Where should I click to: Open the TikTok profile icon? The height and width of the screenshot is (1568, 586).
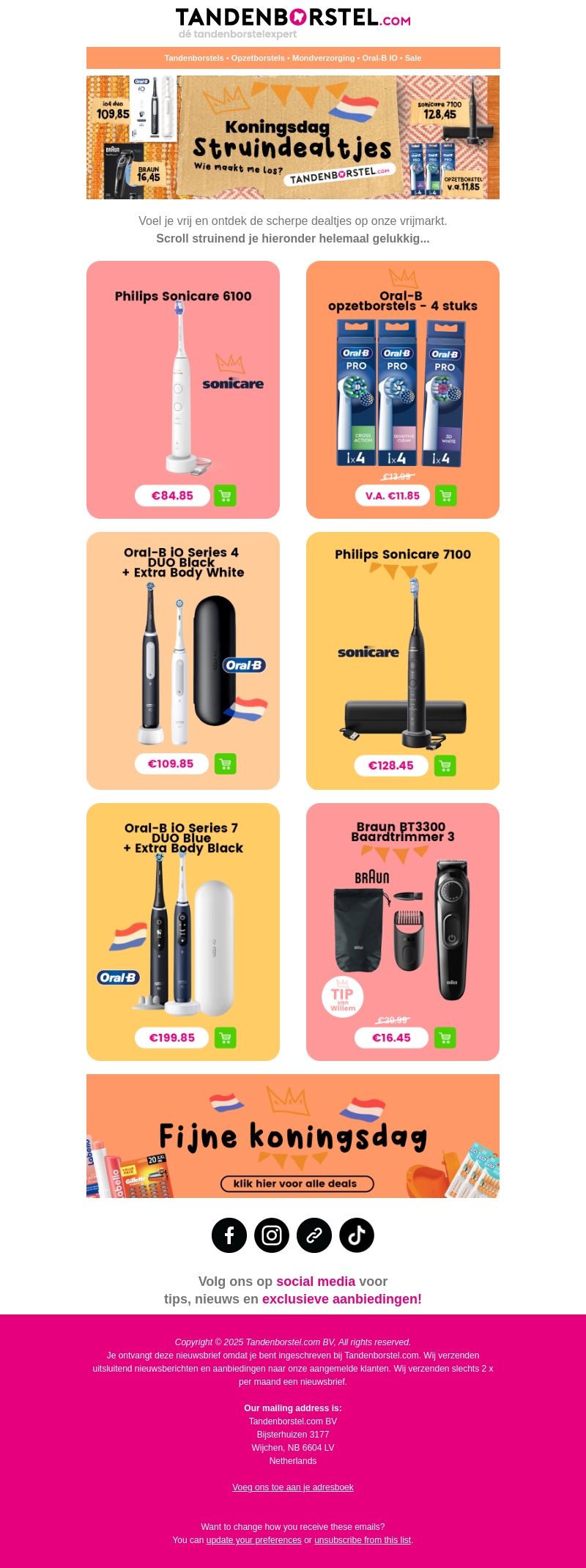tap(357, 1235)
